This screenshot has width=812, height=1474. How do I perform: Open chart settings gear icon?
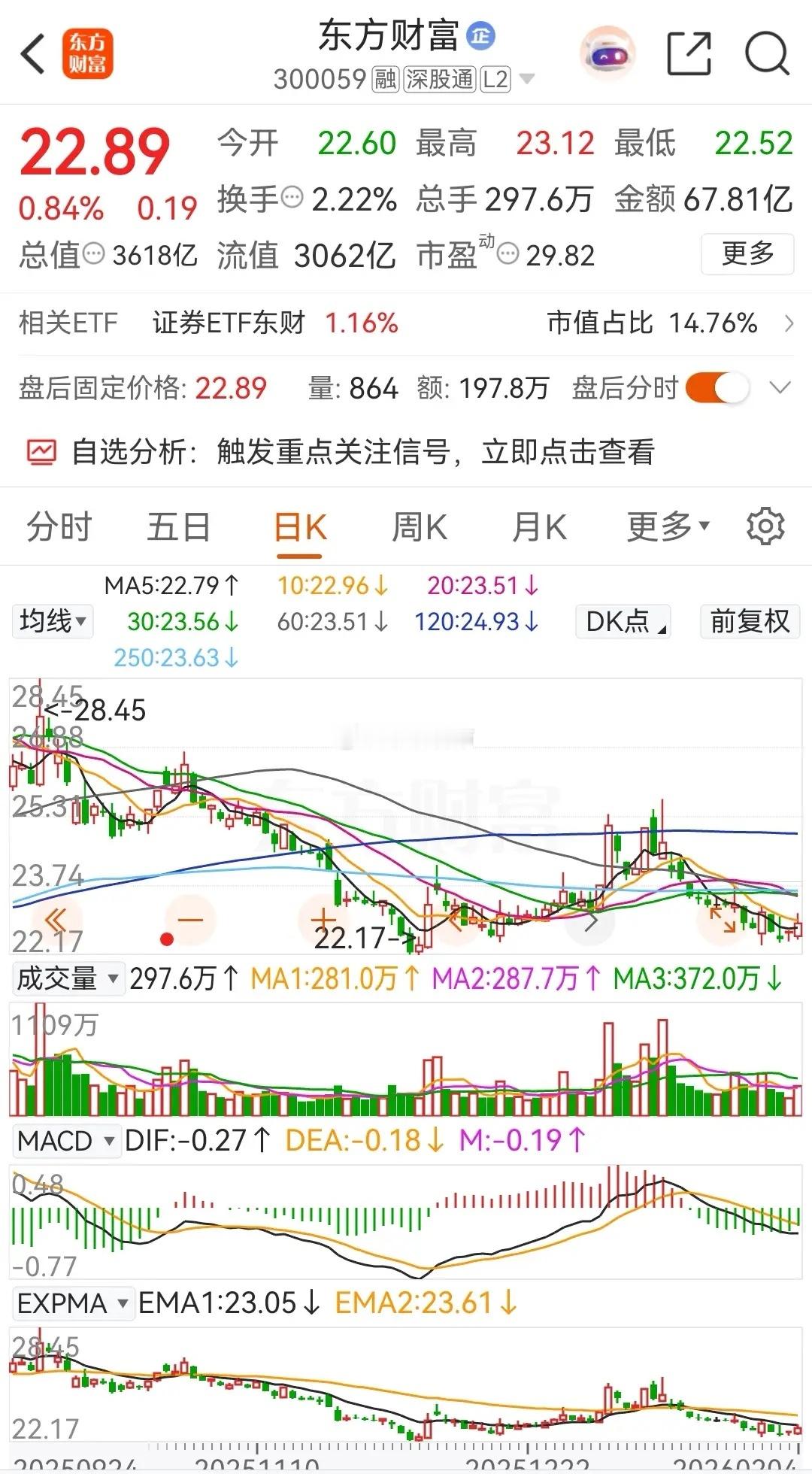pyautogui.click(x=765, y=526)
